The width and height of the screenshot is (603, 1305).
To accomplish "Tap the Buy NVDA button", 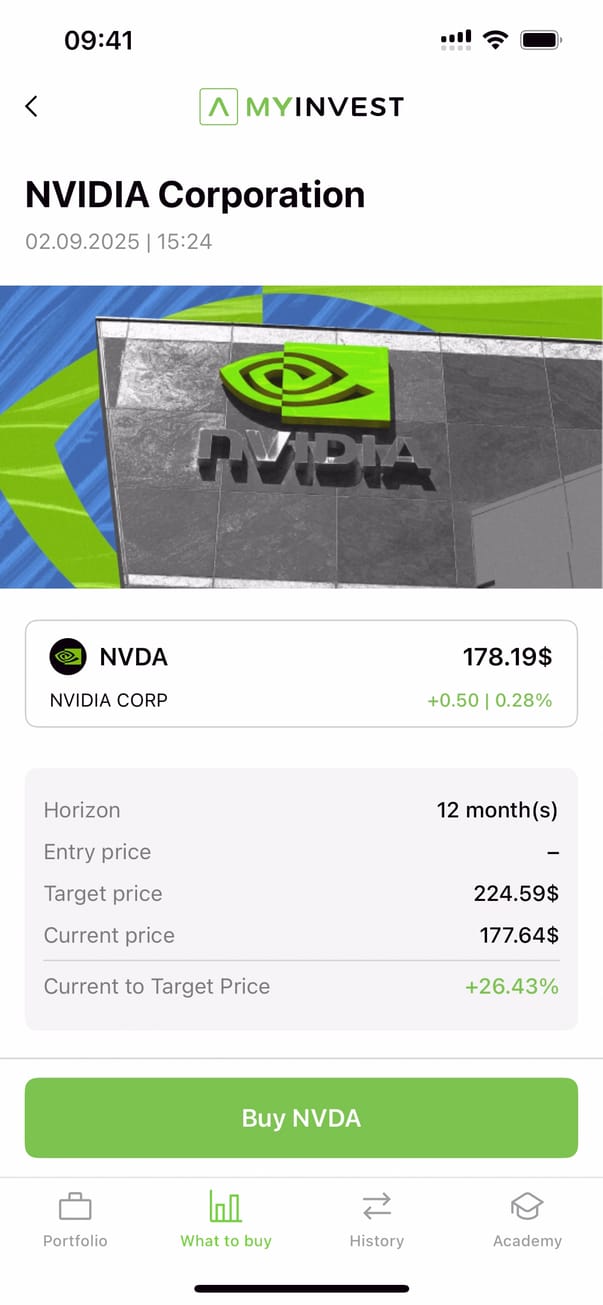I will pos(301,1118).
